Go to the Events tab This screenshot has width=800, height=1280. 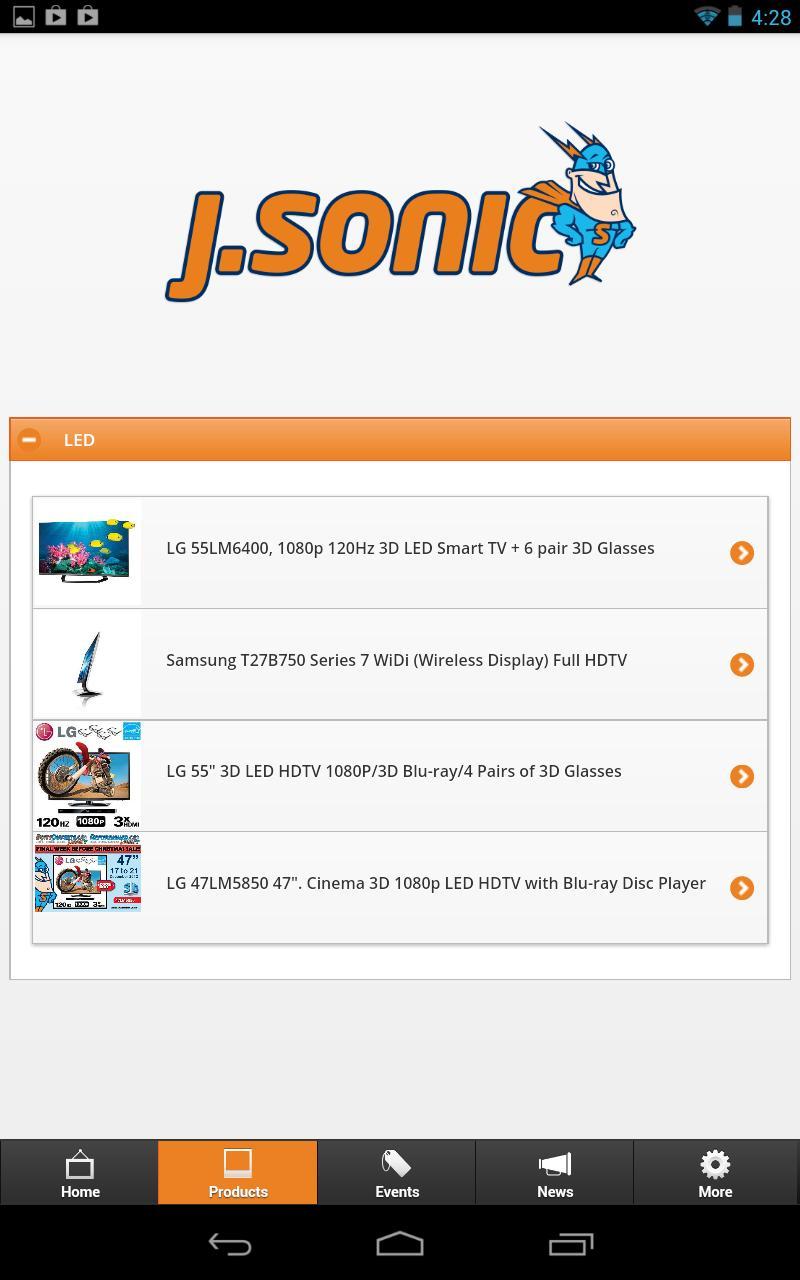(397, 1173)
